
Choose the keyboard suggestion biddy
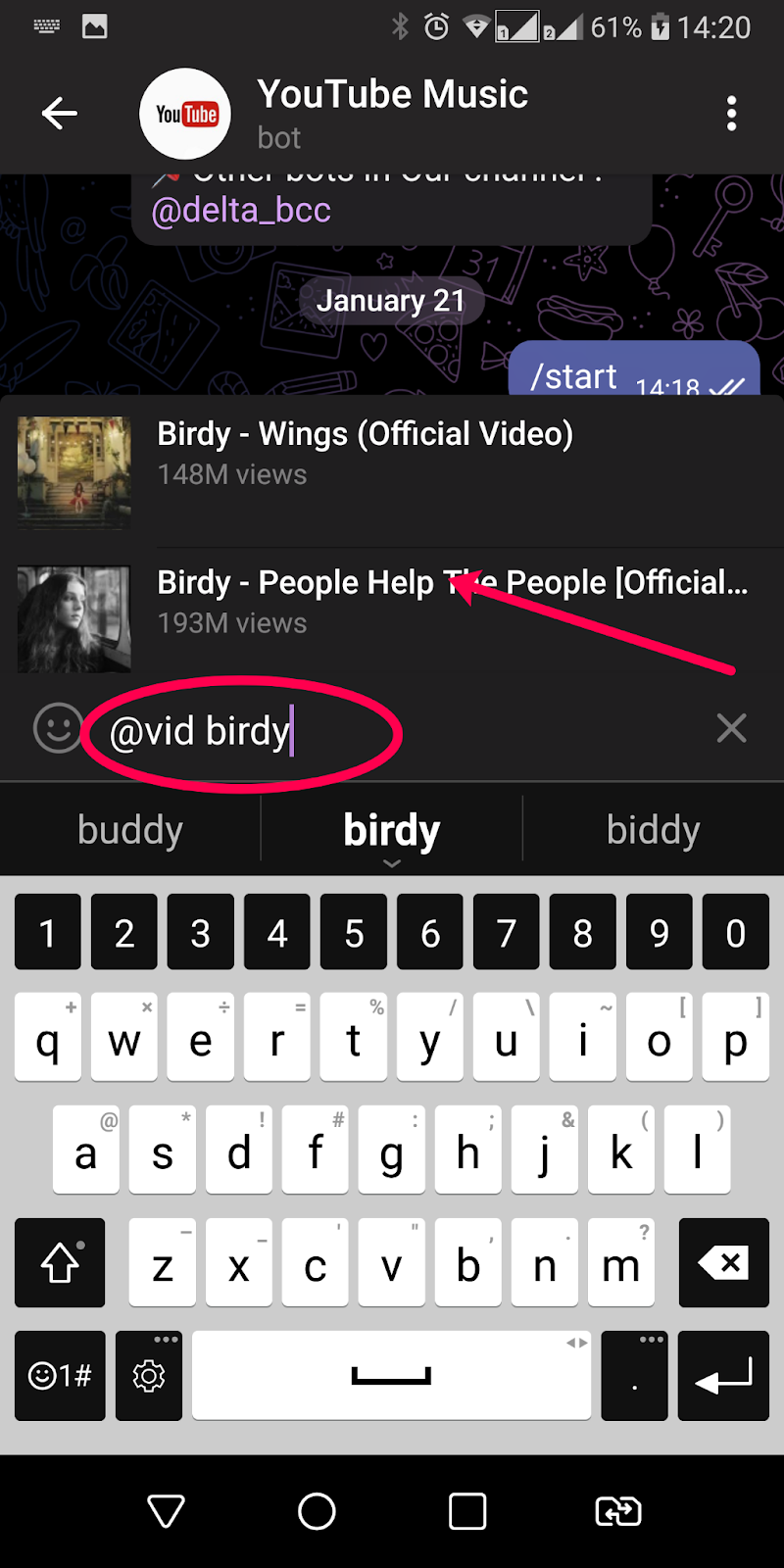click(653, 830)
